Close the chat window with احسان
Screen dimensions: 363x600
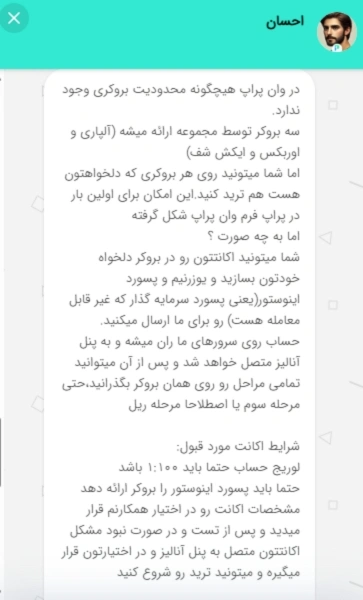(14, 18)
